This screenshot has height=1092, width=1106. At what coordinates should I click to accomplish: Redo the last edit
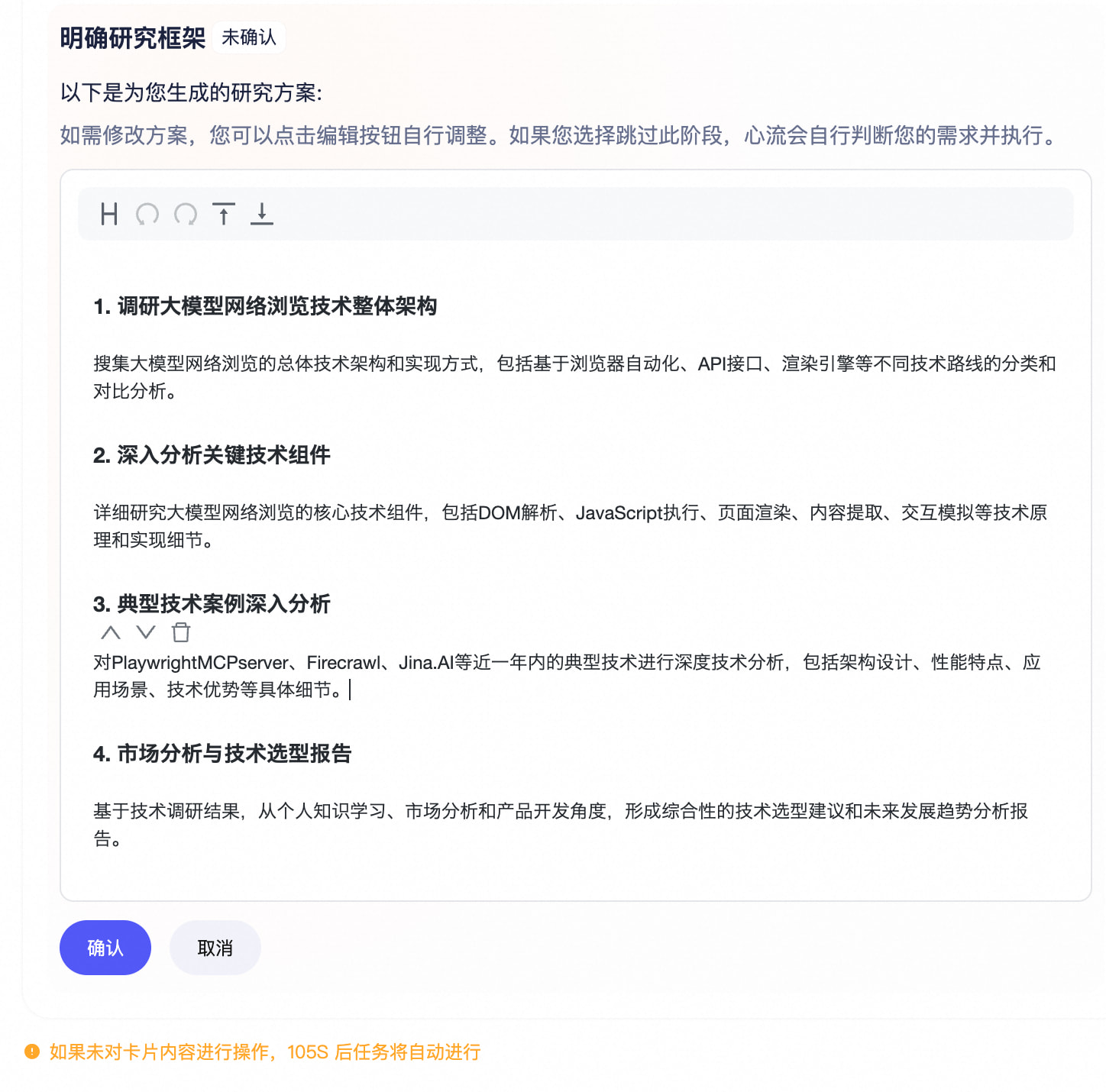(186, 214)
